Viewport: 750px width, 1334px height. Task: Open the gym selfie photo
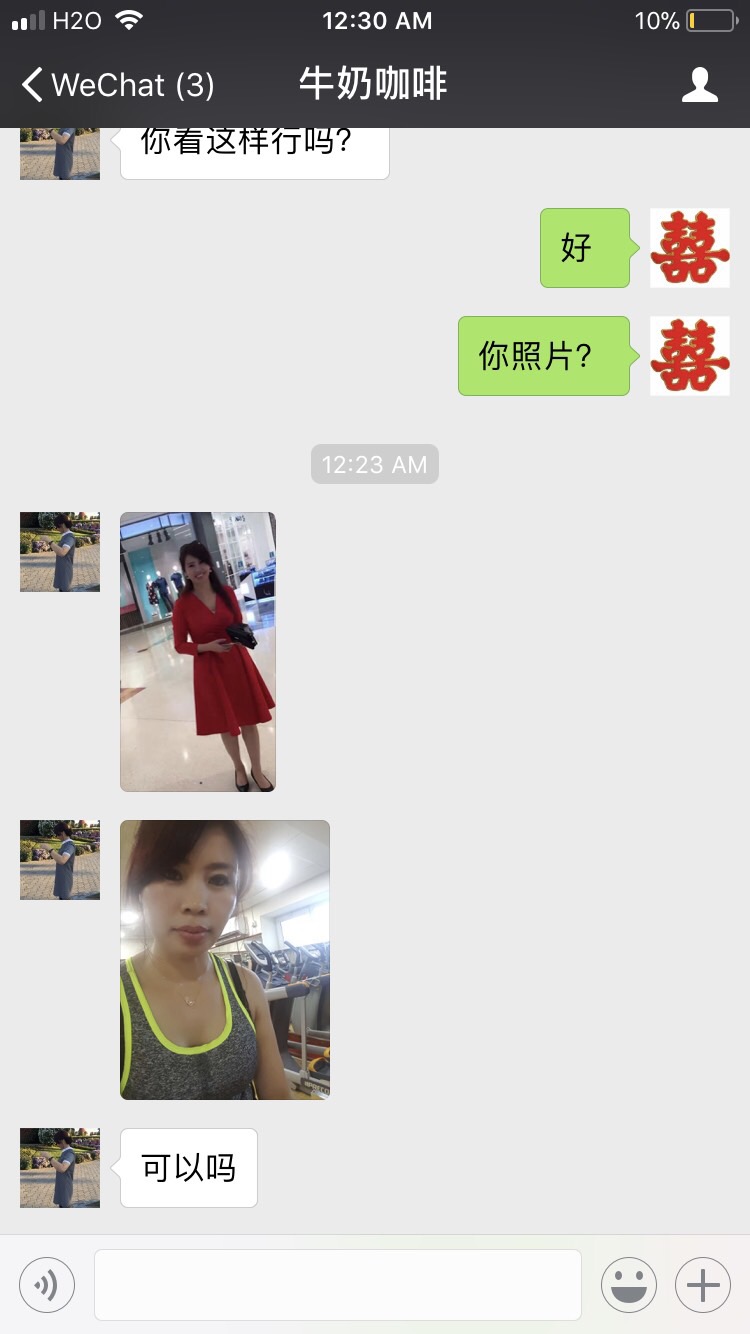click(x=225, y=959)
